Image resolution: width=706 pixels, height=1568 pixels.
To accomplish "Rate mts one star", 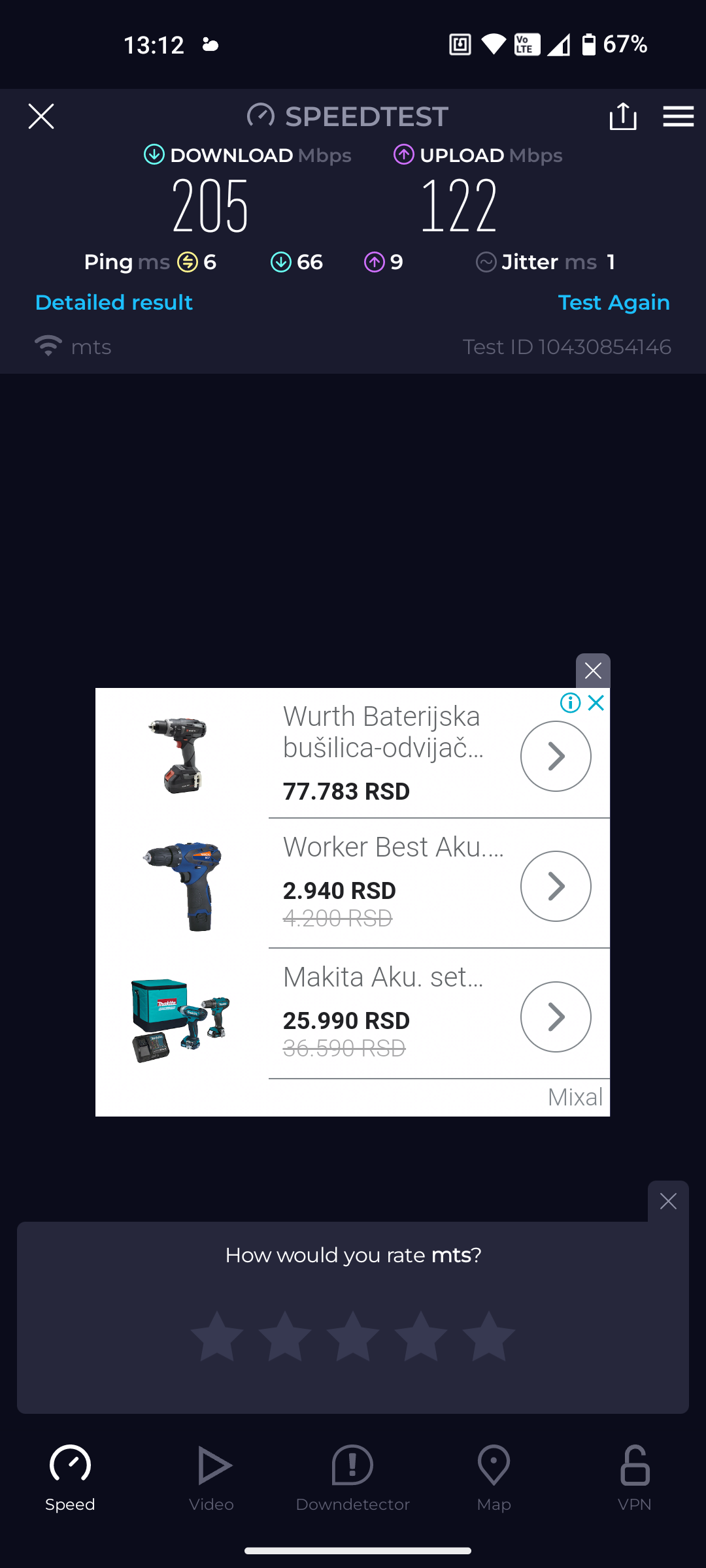I will click(217, 1336).
